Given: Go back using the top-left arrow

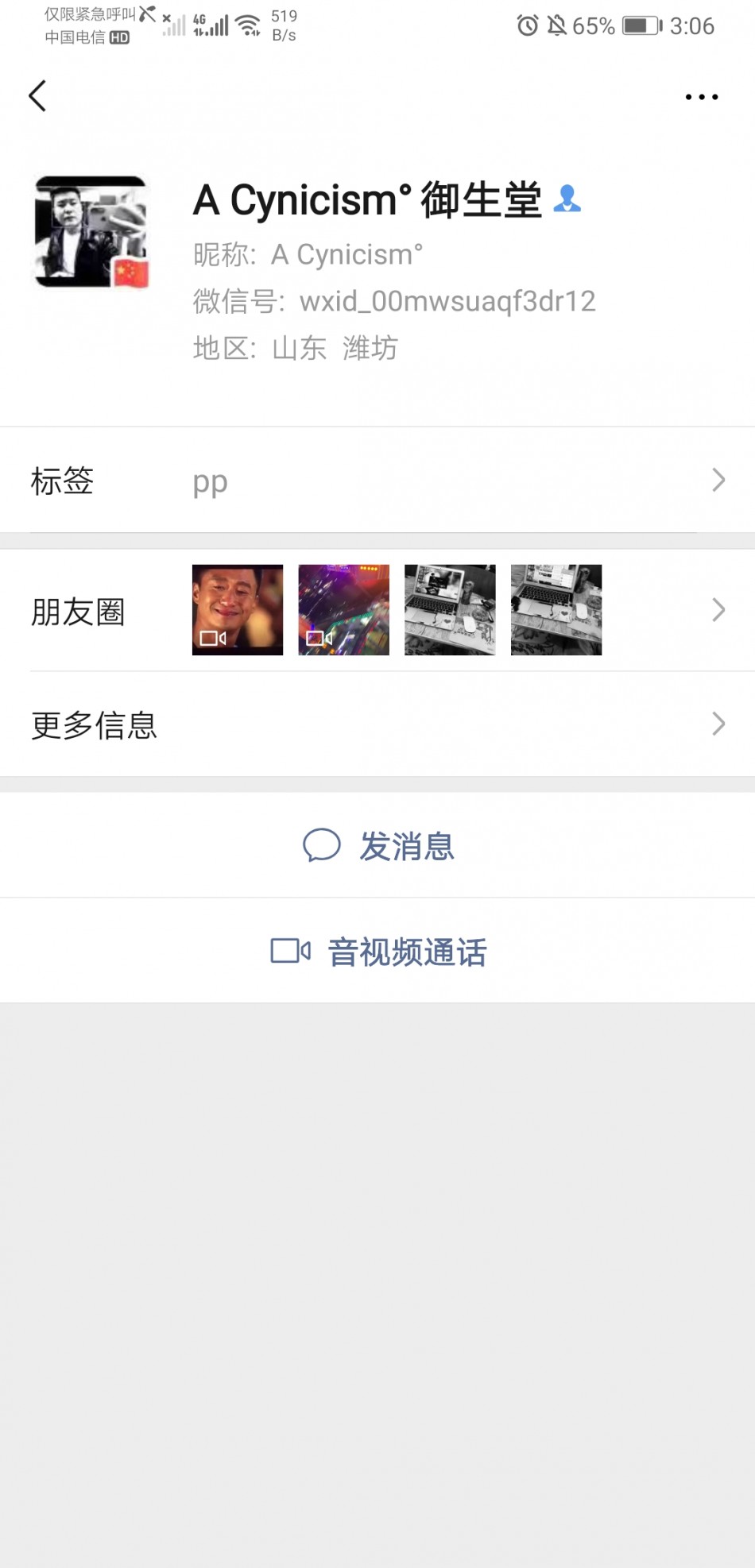Looking at the screenshot, I should click(x=37, y=96).
